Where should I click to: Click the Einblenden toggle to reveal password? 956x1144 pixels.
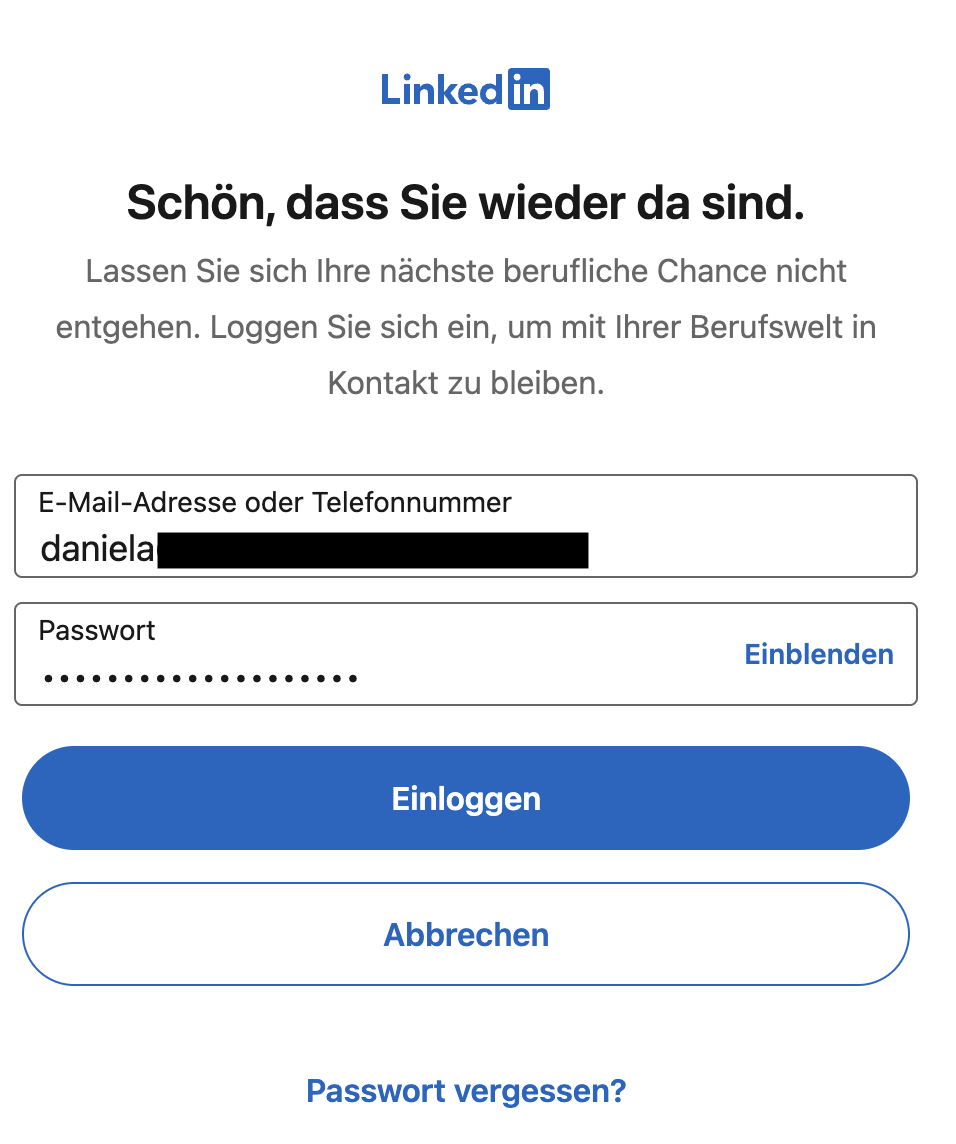click(818, 654)
